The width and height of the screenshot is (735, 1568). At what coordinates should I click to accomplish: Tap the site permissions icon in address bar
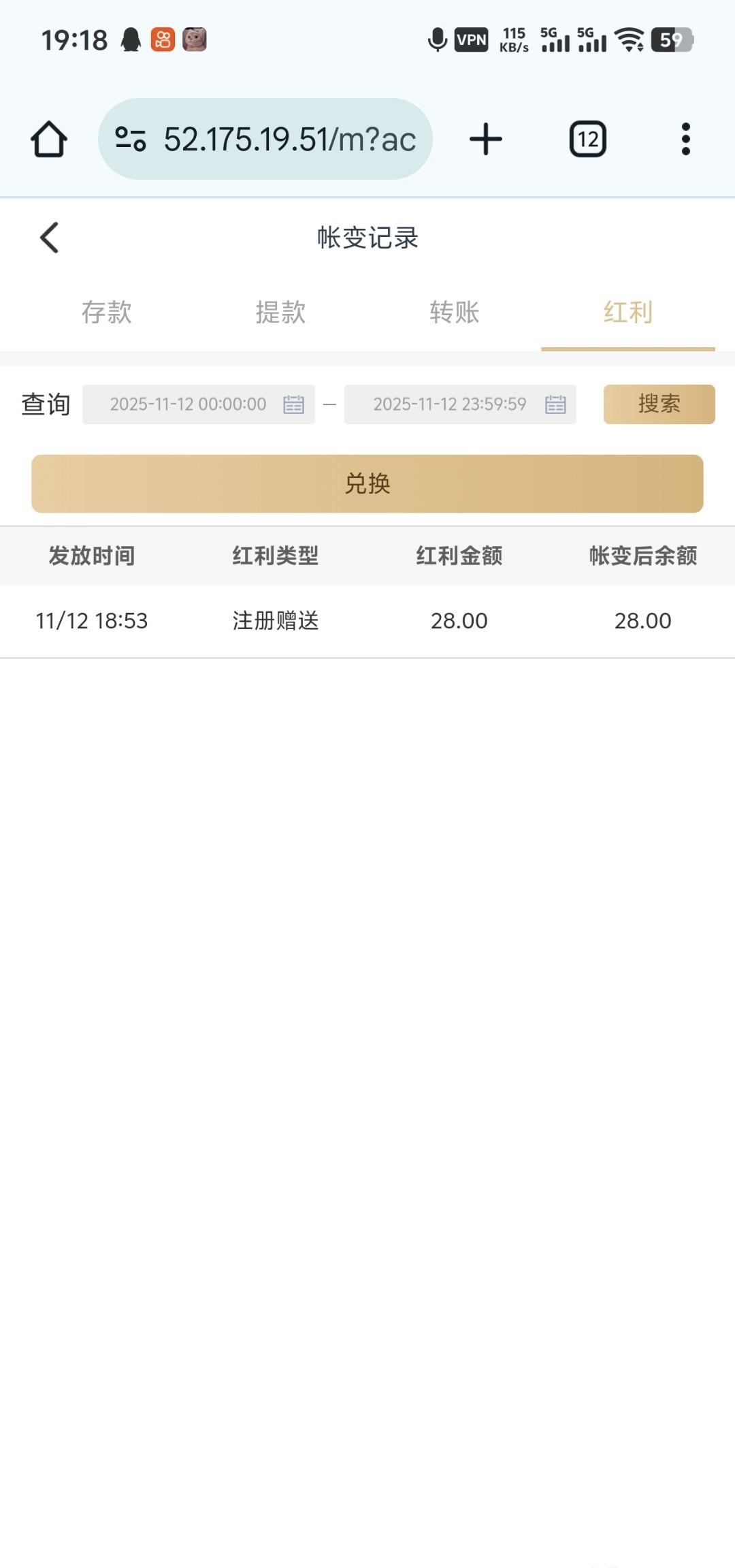point(131,138)
